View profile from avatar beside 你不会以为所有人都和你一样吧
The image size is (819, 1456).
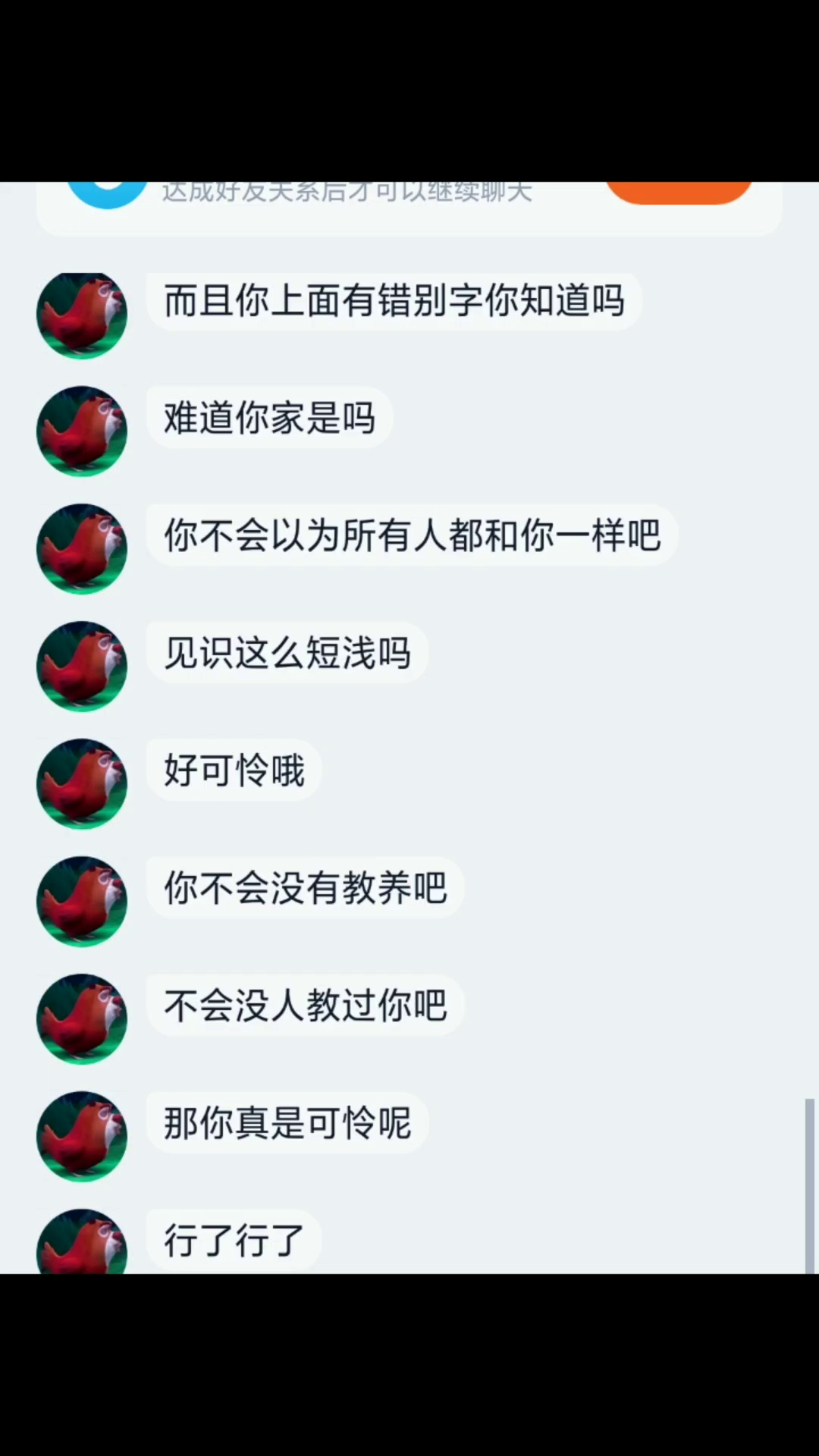(x=82, y=549)
